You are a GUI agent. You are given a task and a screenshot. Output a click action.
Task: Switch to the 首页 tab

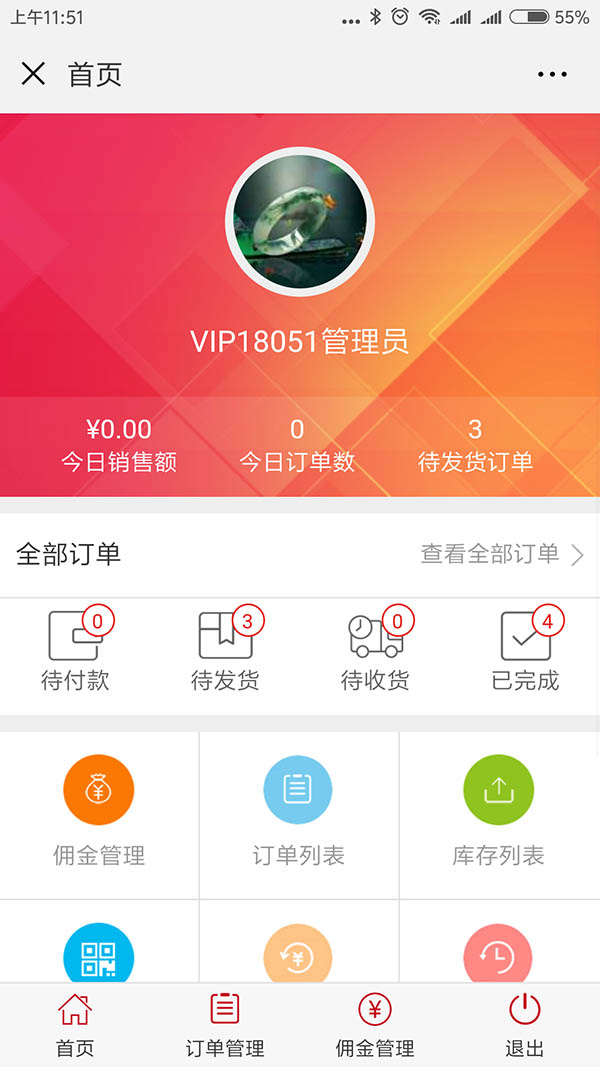[75, 1025]
